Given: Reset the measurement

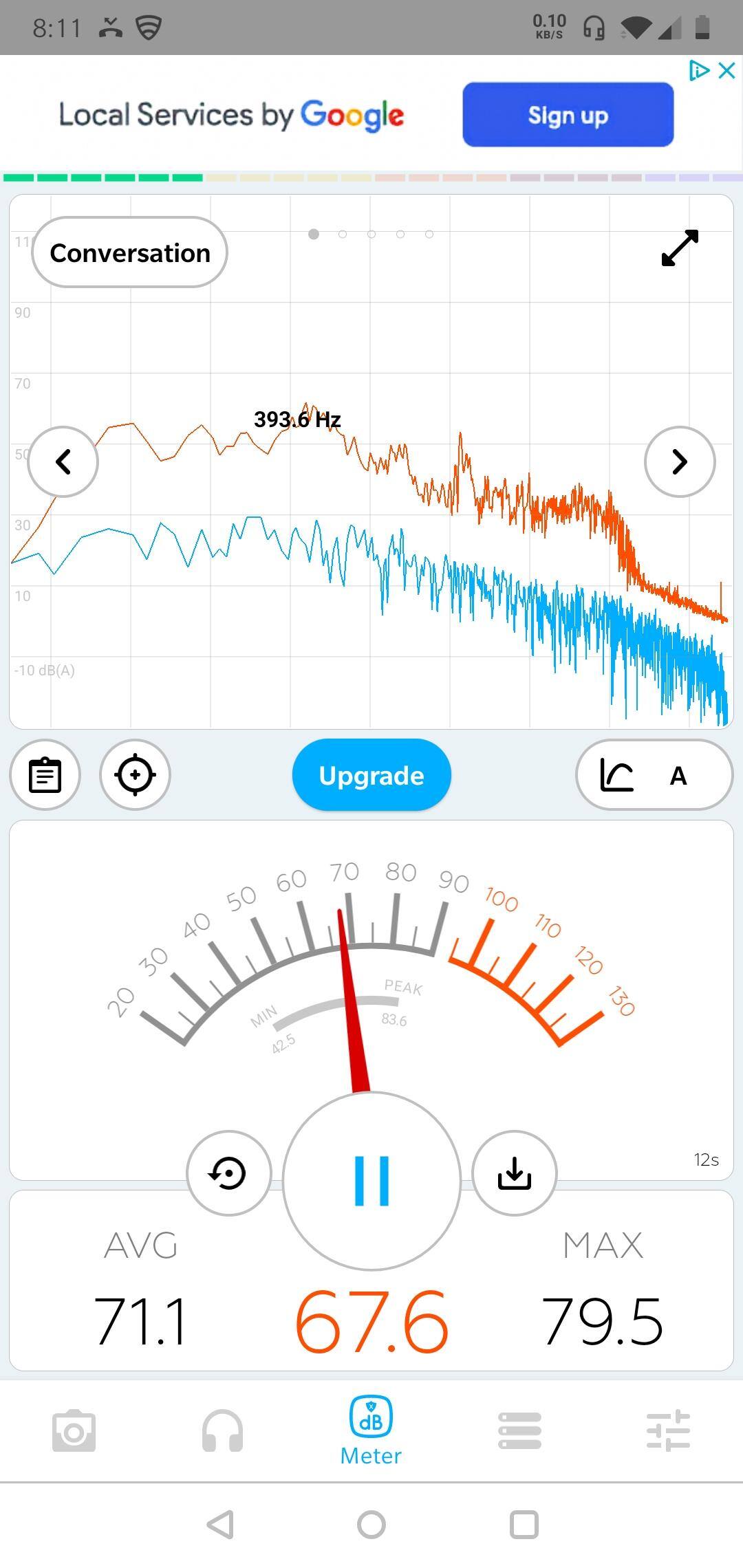Looking at the screenshot, I should [x=228, y=1173].
